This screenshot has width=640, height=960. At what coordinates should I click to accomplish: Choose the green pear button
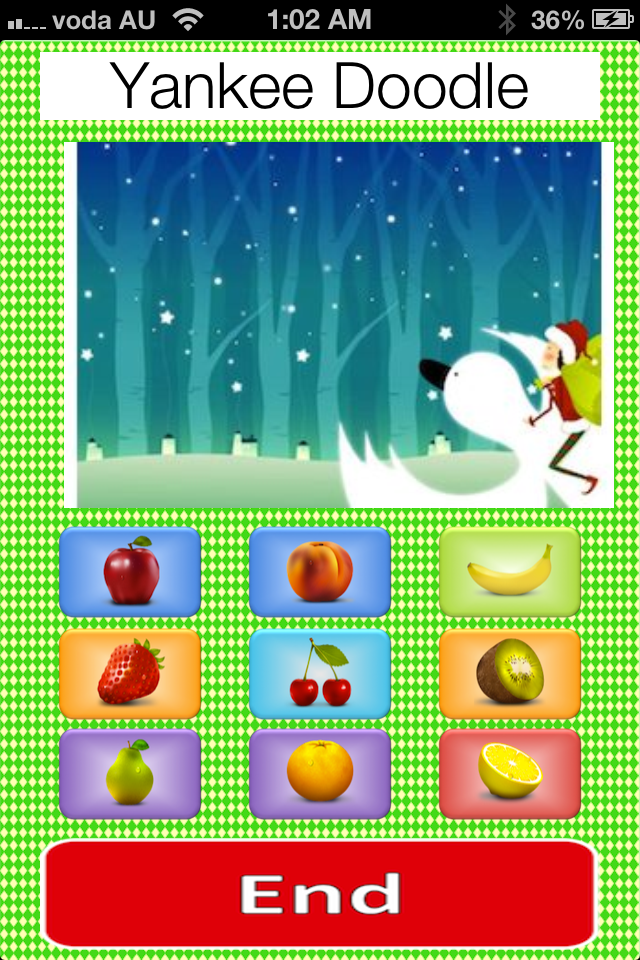coord(130,773)
